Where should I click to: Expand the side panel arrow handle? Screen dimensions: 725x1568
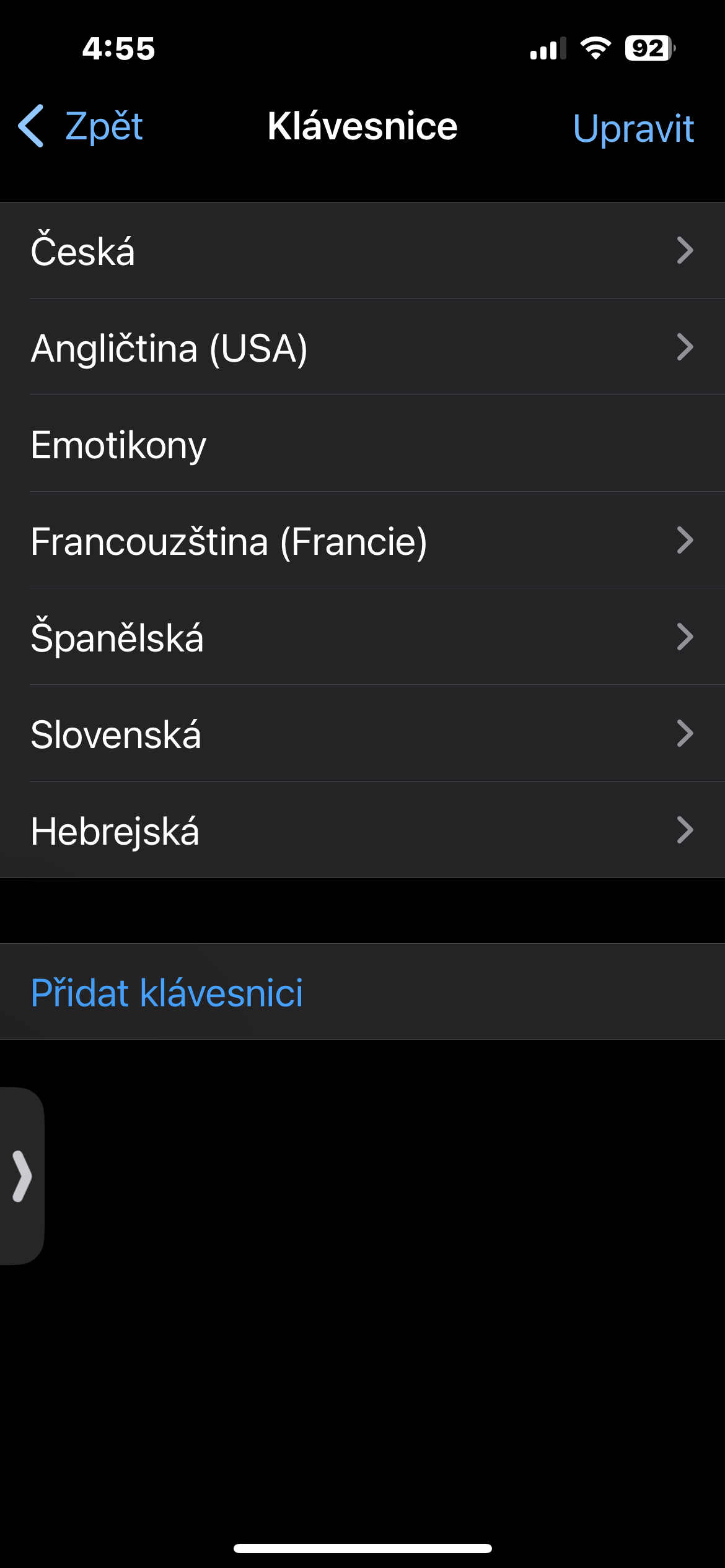click(22, 1176)
